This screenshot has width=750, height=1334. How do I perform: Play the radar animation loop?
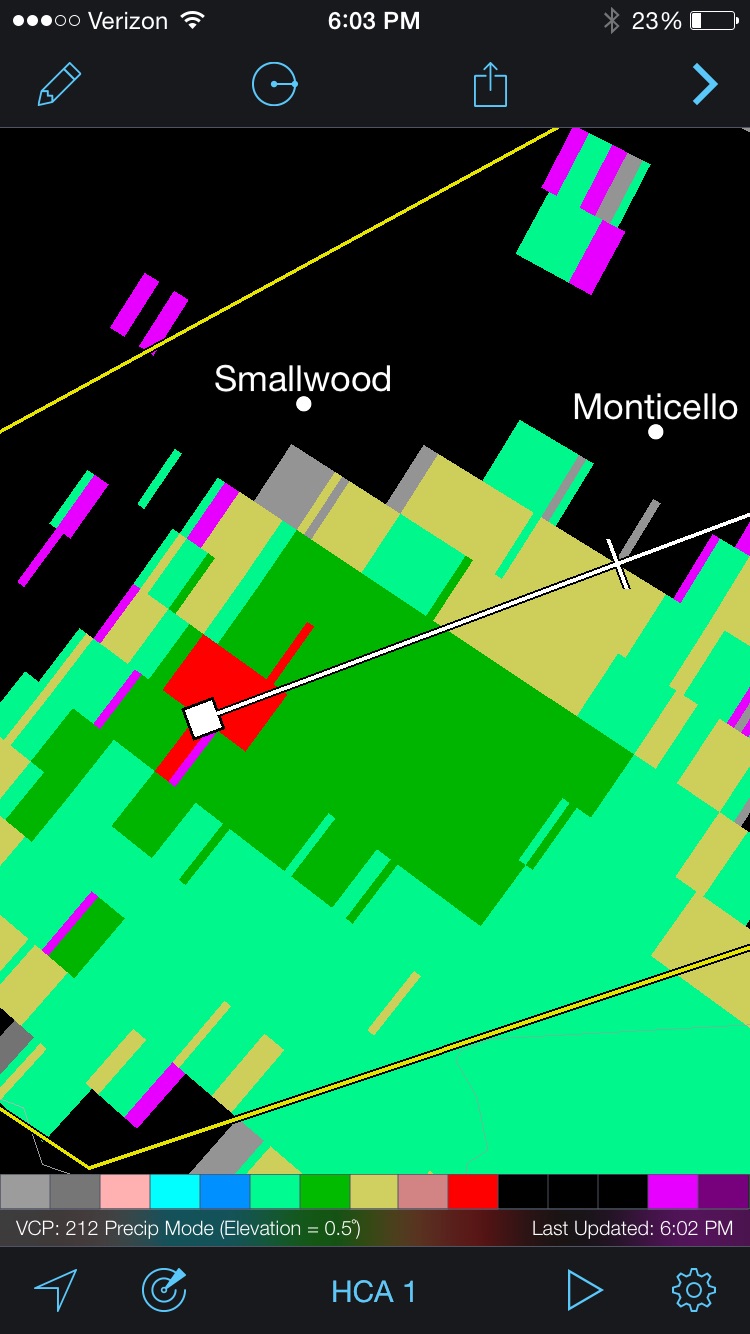coord(583,1289)
